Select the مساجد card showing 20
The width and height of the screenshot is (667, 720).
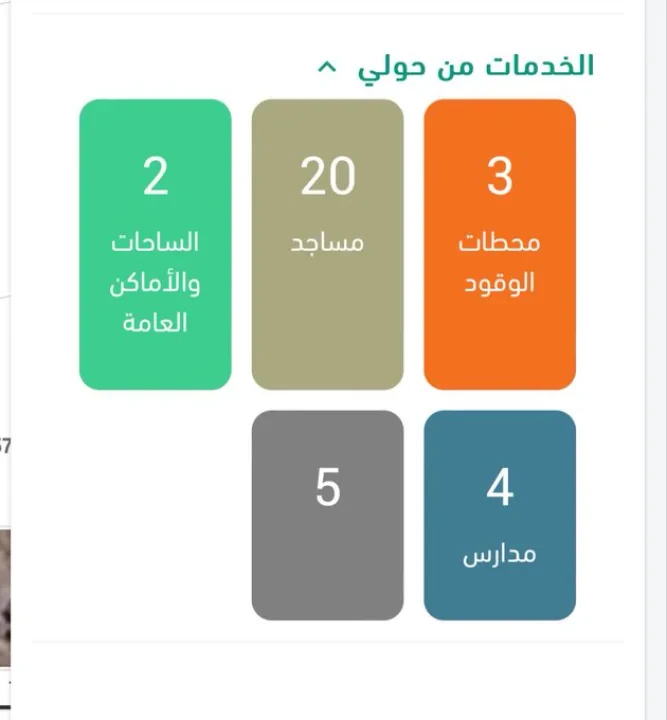(x=327, y=244)
